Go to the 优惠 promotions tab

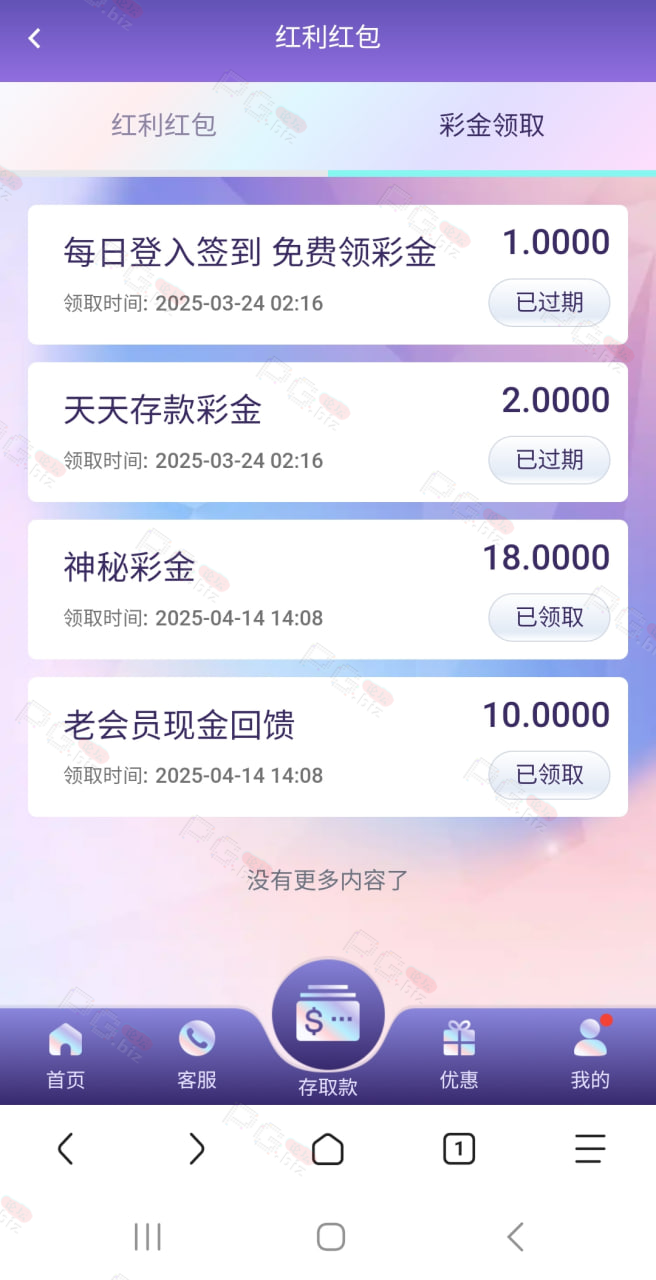(x=459, y=1055)
